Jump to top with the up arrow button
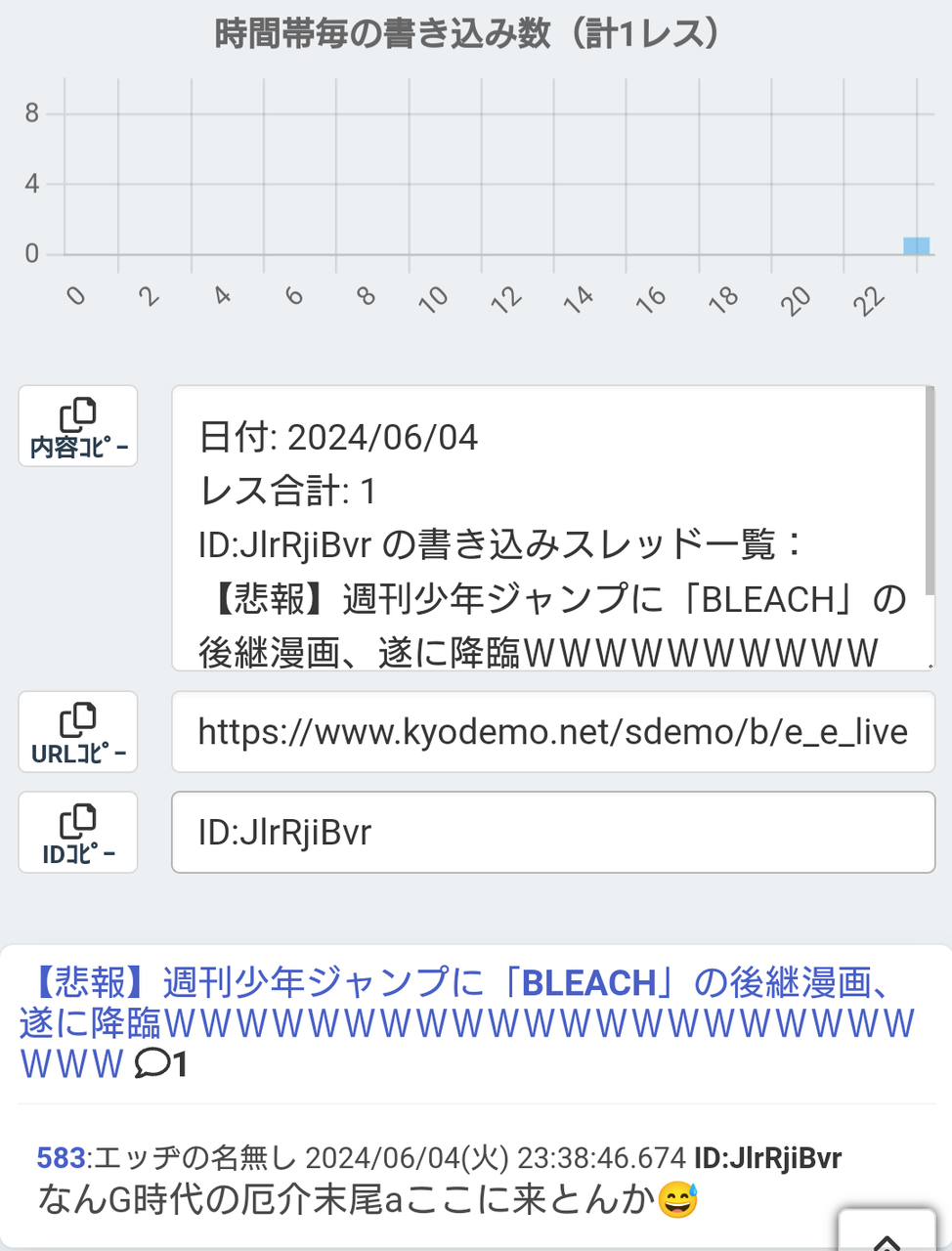 887,1231
